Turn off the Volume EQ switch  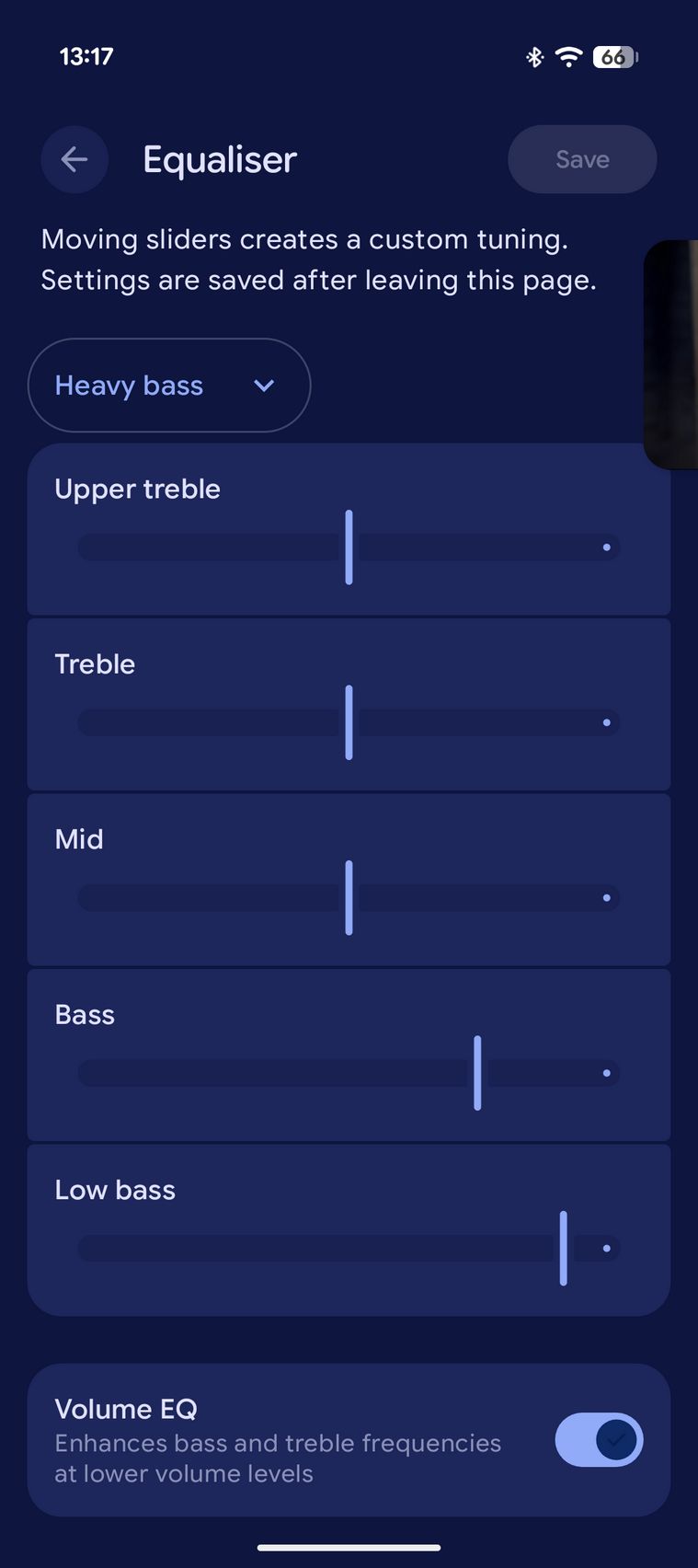click(599, 1440)
